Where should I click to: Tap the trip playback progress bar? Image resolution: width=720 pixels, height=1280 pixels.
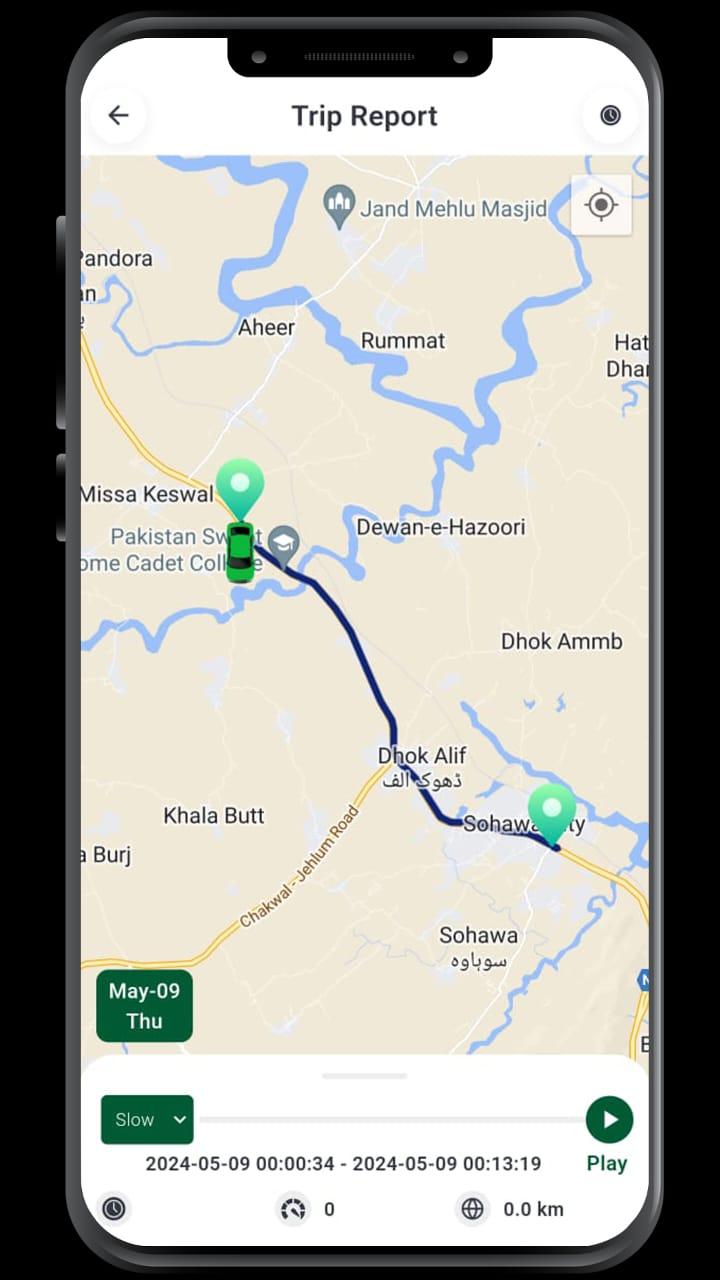pos(391,1119)
